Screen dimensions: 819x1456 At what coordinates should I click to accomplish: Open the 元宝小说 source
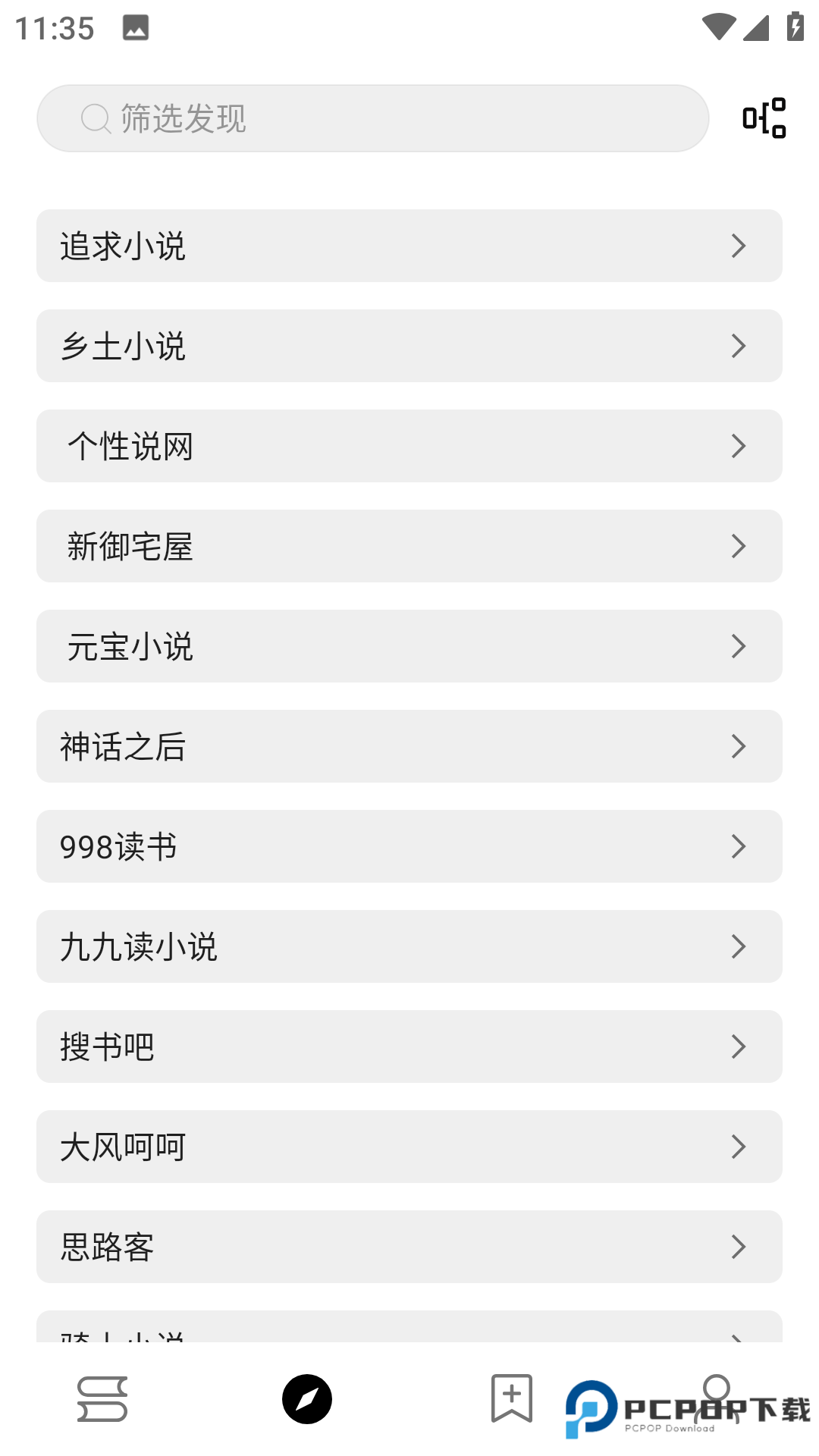[x=409, y=646]
